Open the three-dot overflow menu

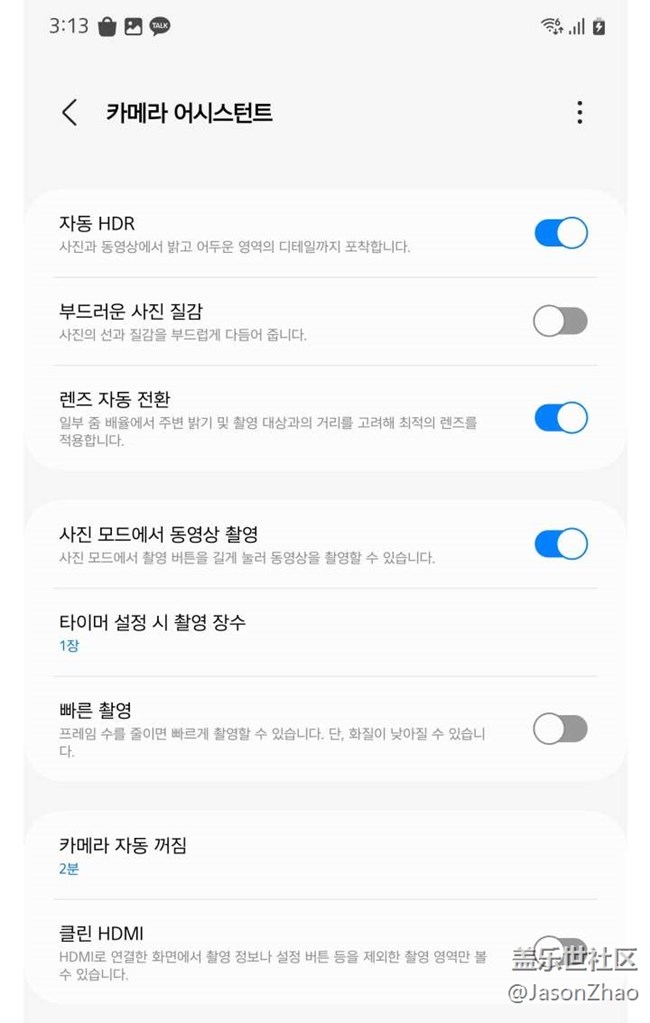coord(579,112)
